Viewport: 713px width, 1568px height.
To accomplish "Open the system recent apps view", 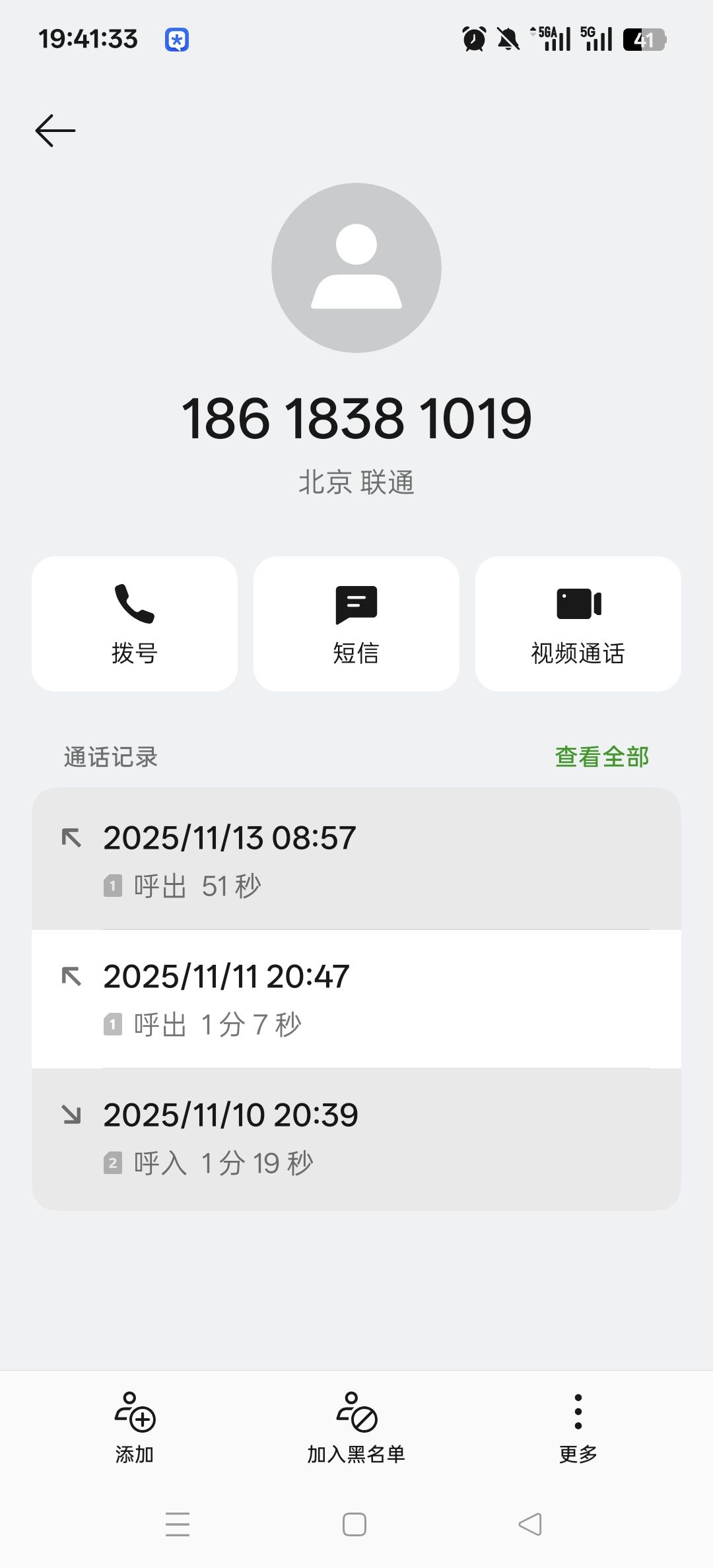I will point(178,1524).
